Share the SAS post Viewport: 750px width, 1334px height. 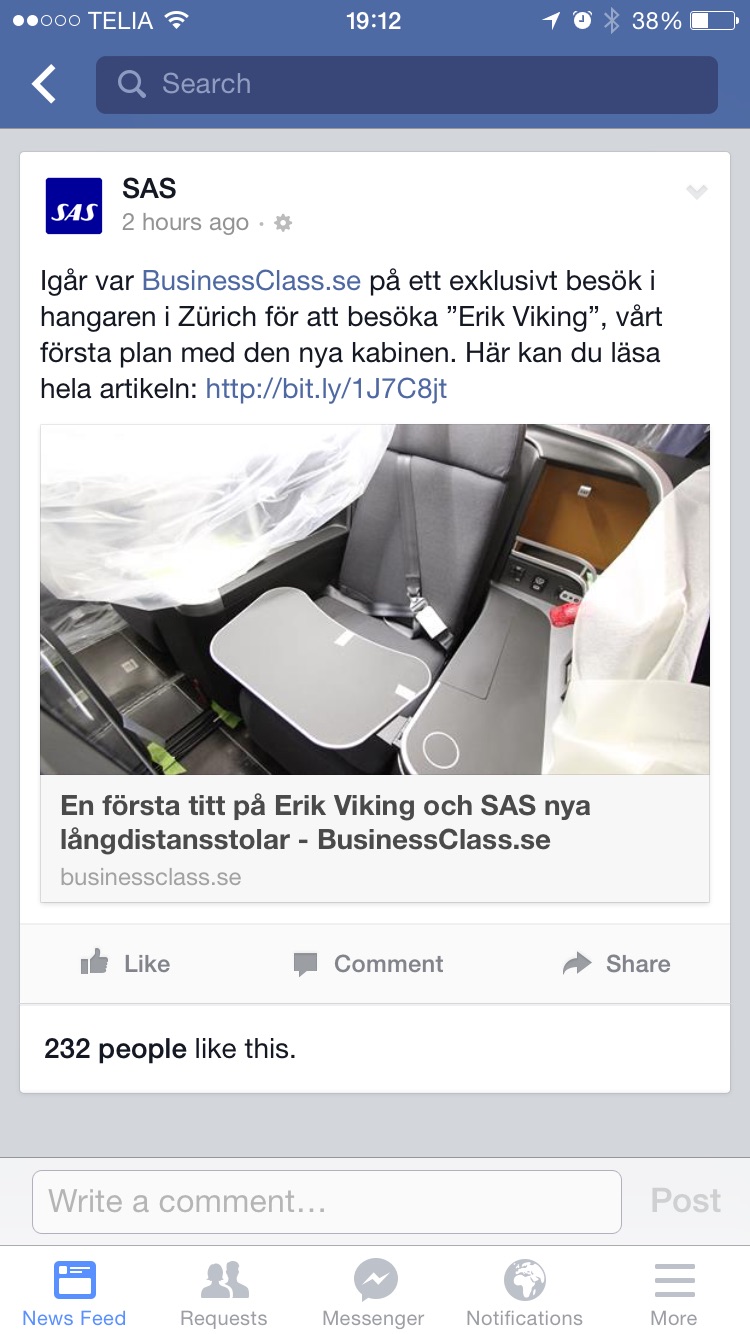(x=617, y=964)
